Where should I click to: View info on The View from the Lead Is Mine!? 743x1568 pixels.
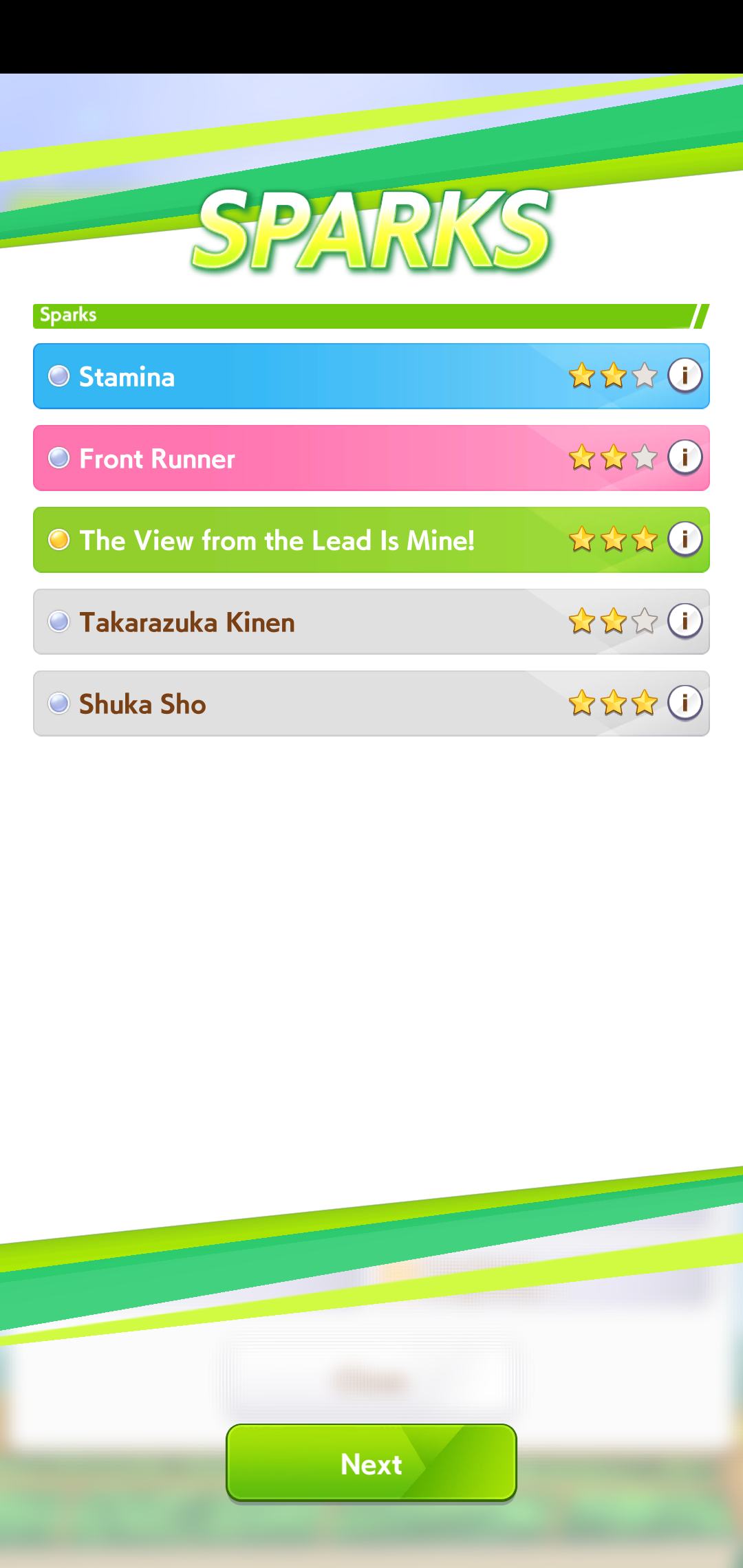[x=685, y=539]
